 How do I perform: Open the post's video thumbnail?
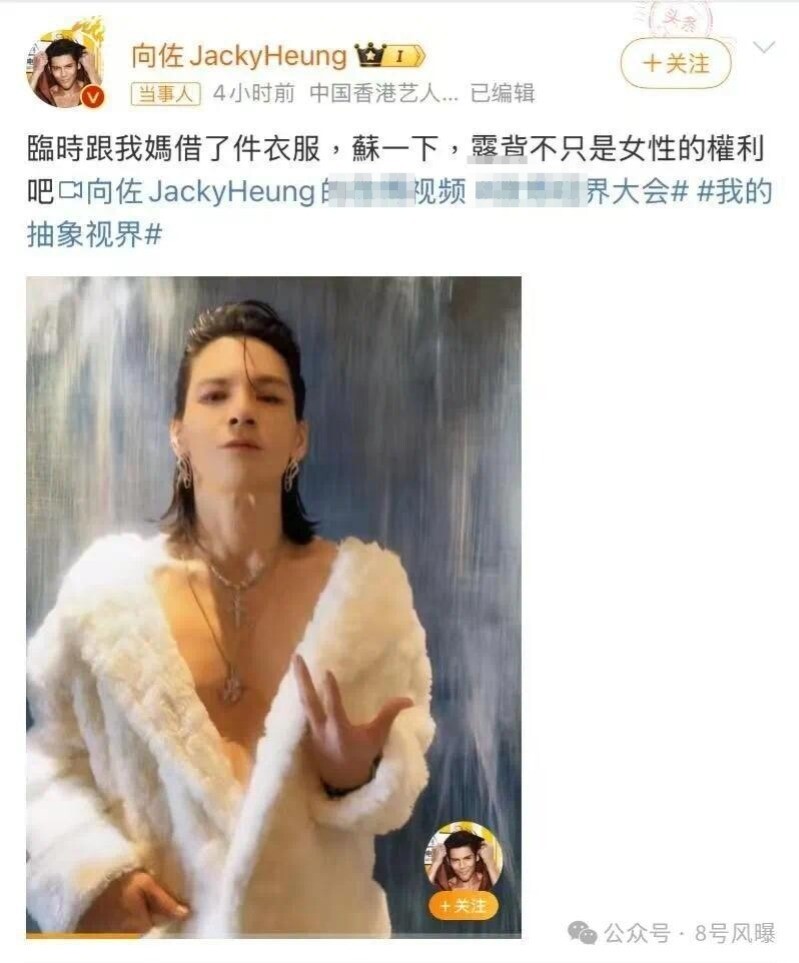[273, 600]
